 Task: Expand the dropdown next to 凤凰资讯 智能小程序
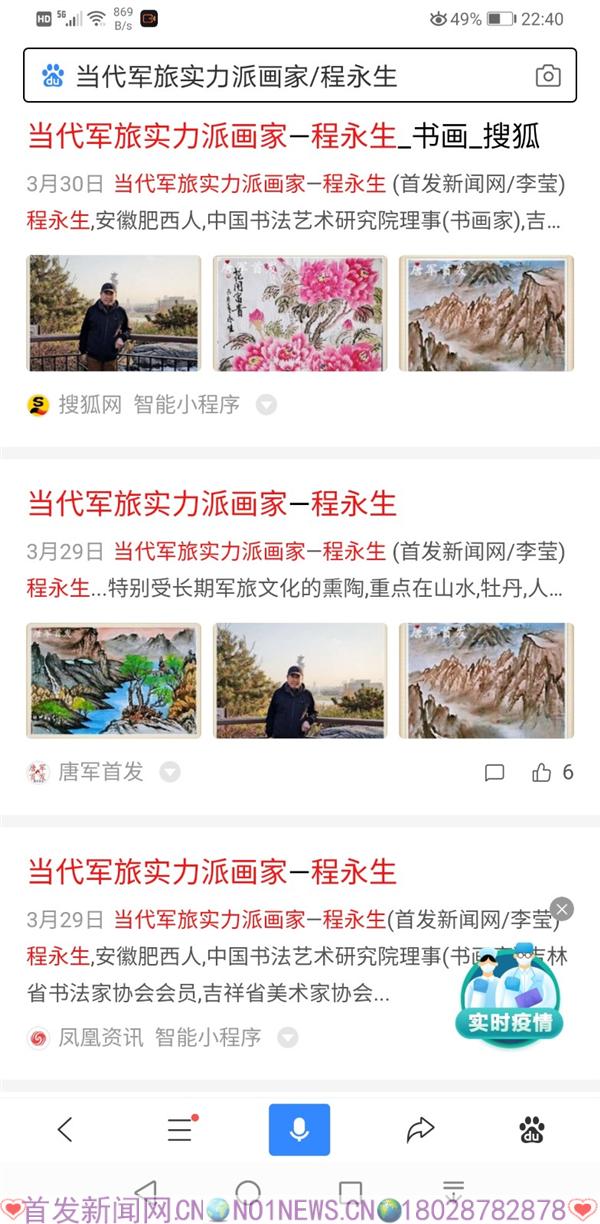coord(288,1038)
